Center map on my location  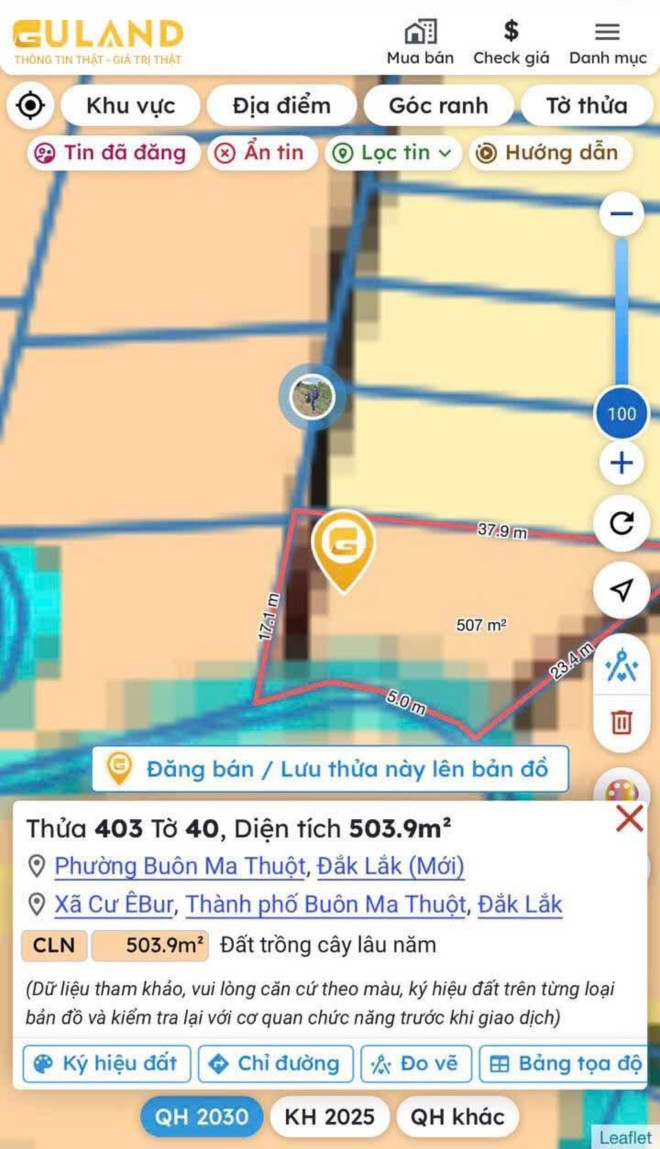(x=31, y=105)
